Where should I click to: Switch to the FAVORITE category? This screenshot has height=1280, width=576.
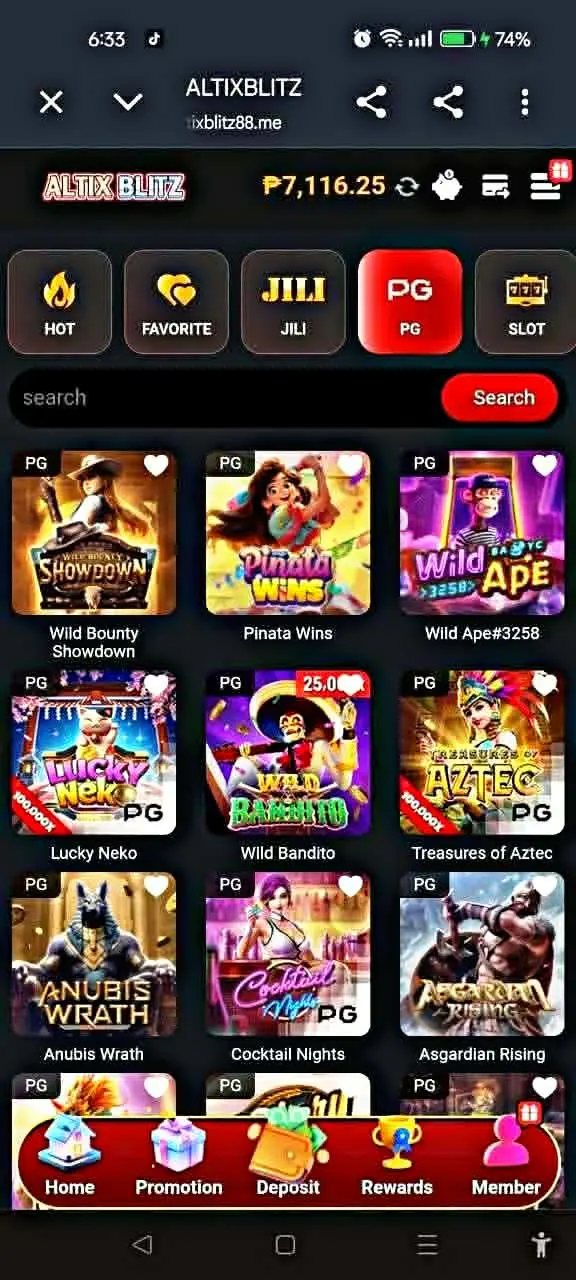pyautogui.click(x=176, y=302)
